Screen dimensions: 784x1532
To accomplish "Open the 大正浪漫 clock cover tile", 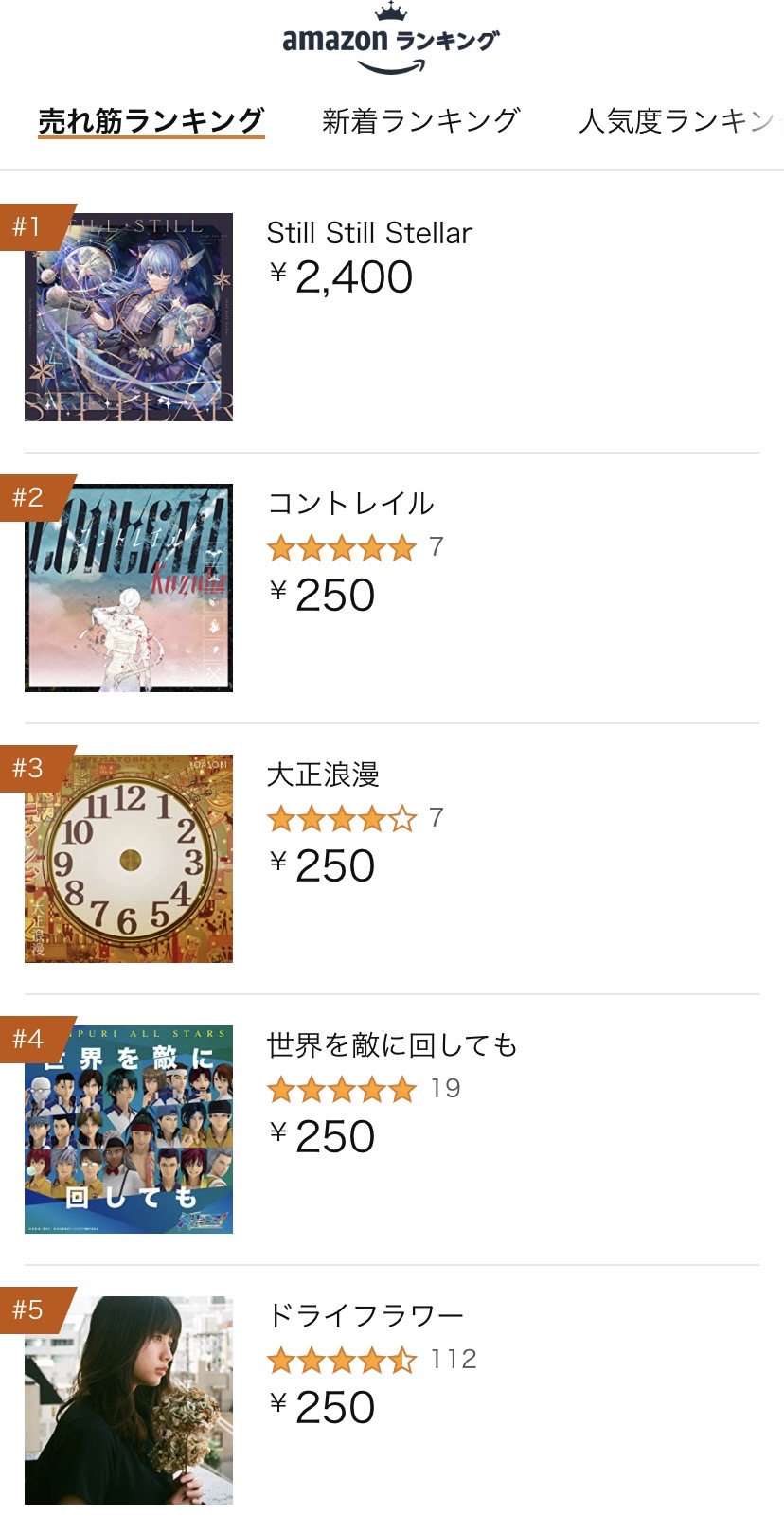I will pyautogui.click(x=129, y=859).
